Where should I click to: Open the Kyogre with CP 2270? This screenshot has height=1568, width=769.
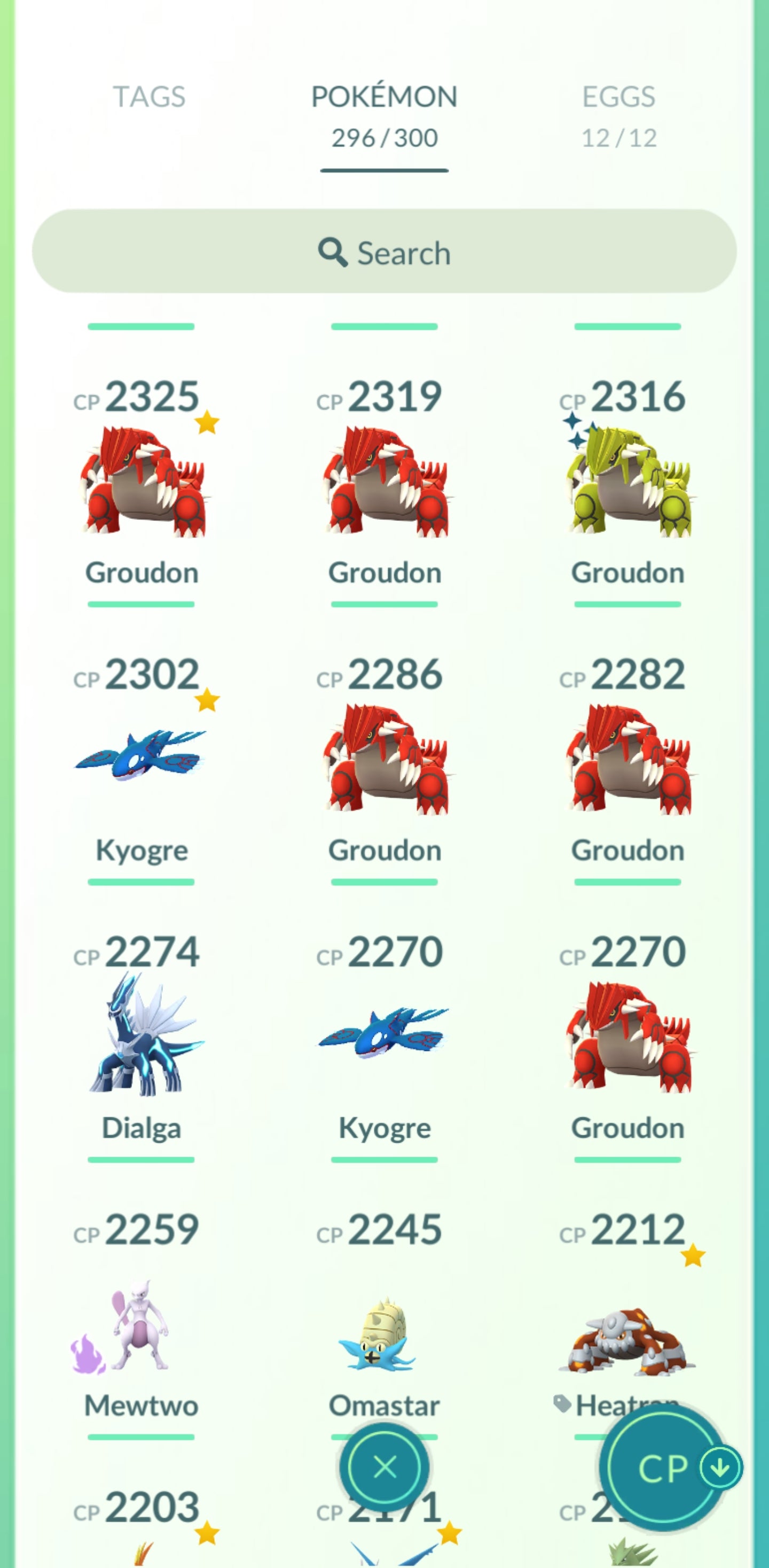pyautogui.click(x=384, y=1035)
